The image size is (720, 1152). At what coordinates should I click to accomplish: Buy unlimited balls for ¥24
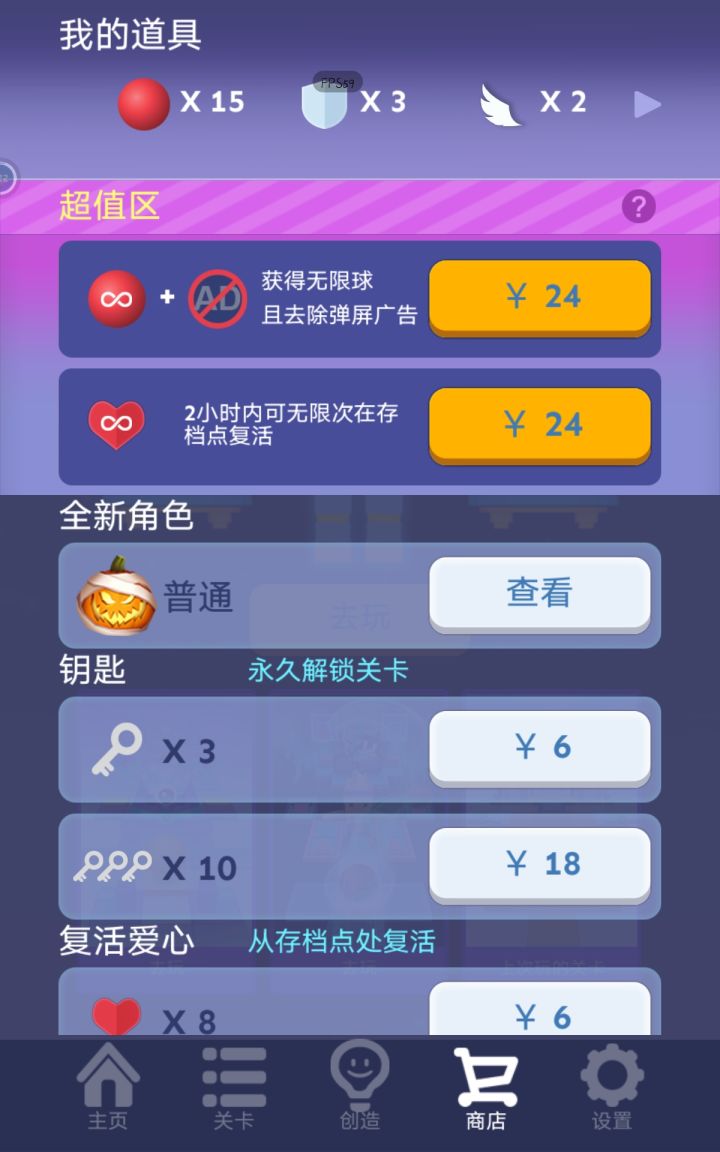[x=540, y=297]
